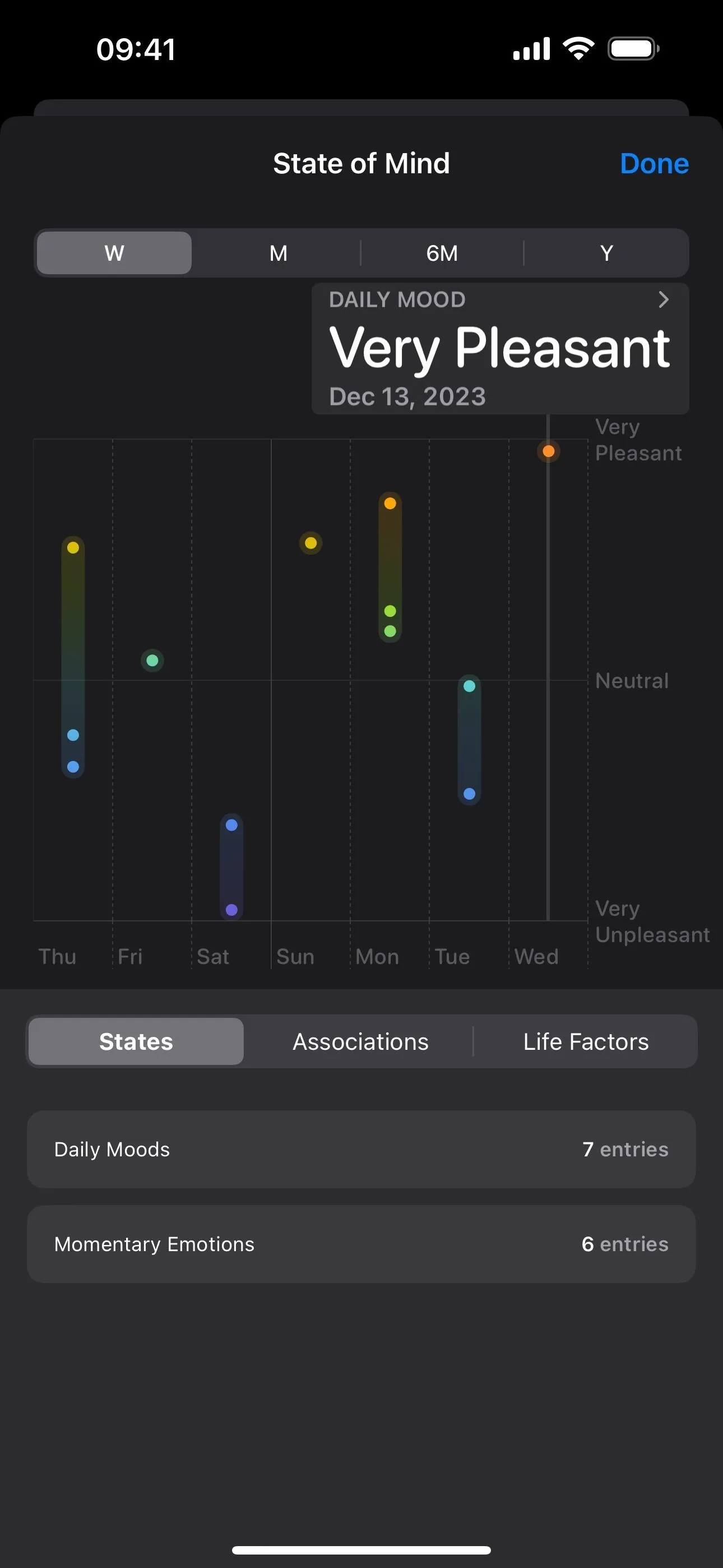This screenshot has height=1568, width=723.
Task: Tap Done to close State of Mind
Action: [654, 163]
